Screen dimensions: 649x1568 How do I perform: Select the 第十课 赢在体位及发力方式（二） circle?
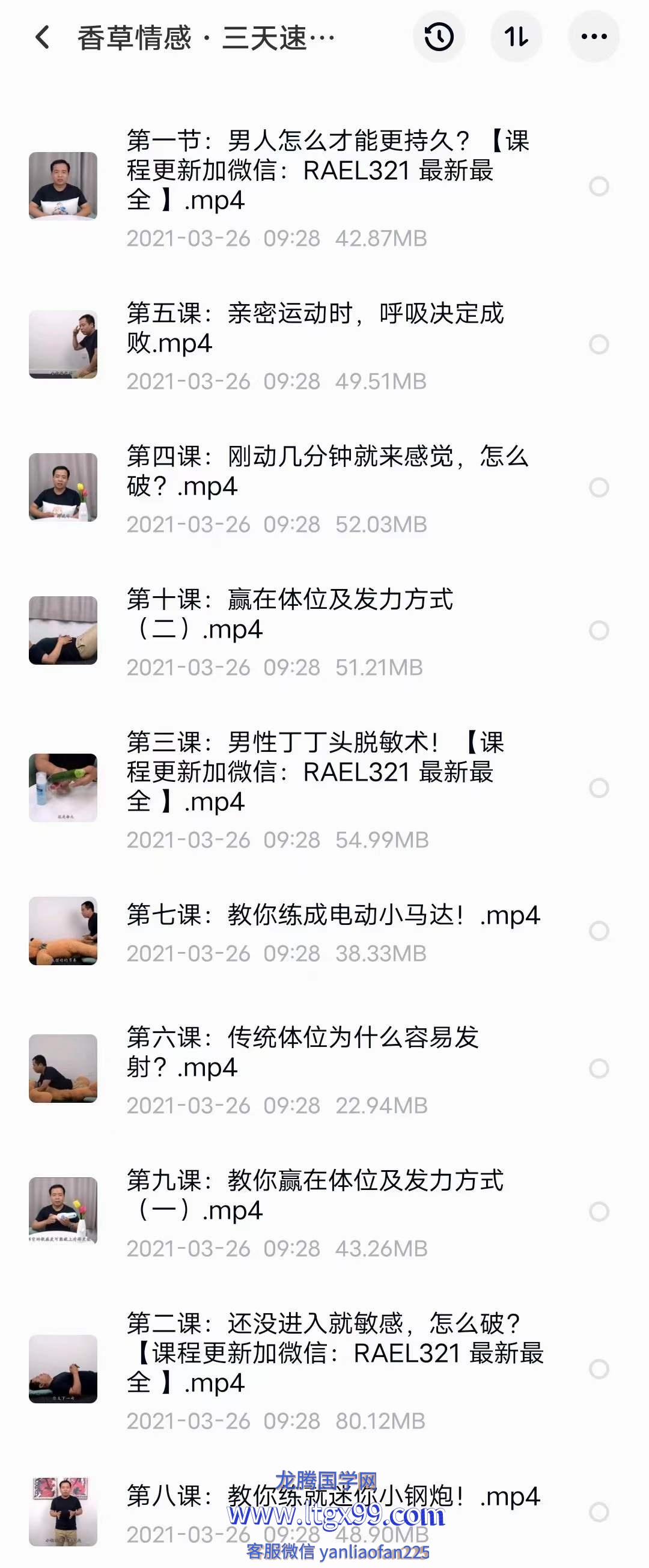[599, 630]
